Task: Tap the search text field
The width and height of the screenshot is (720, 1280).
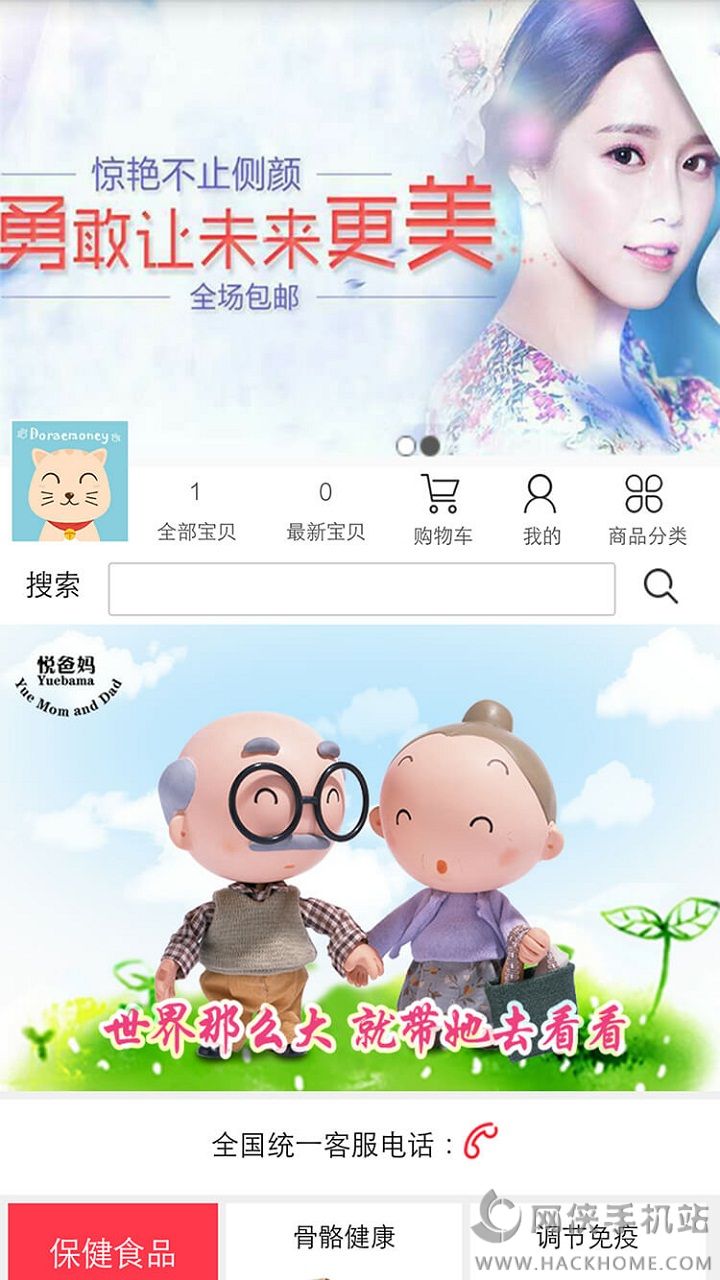Action: [362, 589]
